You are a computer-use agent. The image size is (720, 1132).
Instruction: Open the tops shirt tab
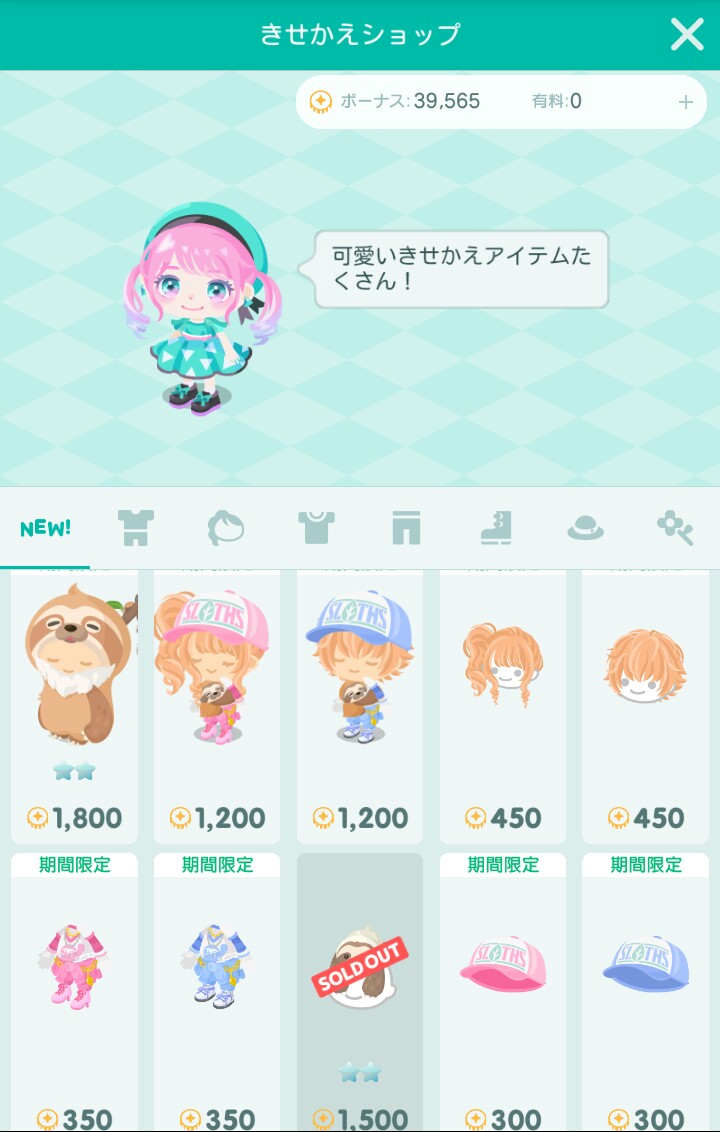(316, 527)
